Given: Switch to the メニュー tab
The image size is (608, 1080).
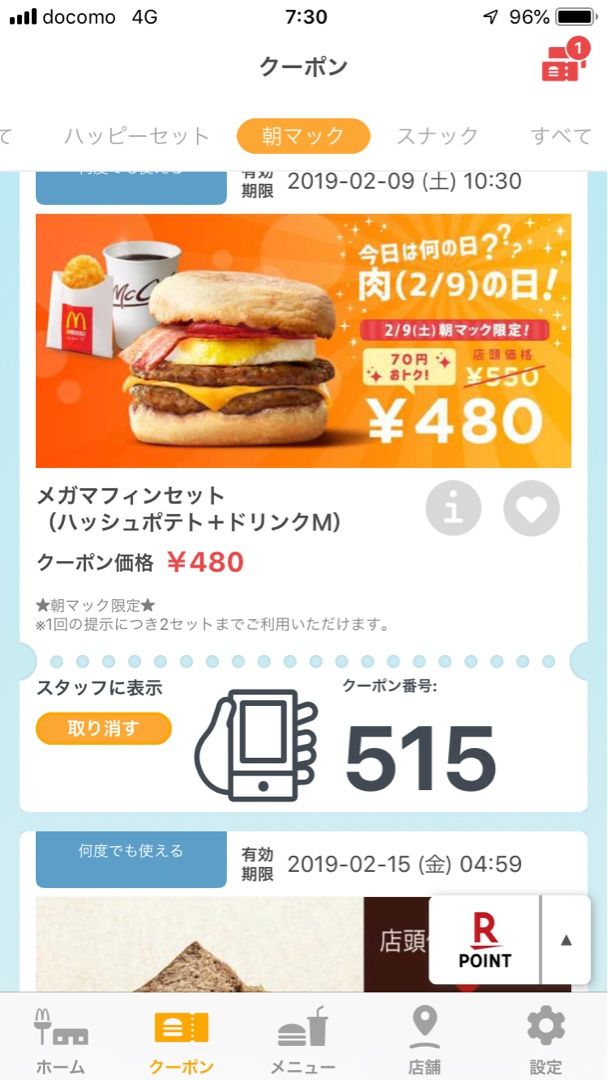Looking at the screenshot, I should point(303,1040).
